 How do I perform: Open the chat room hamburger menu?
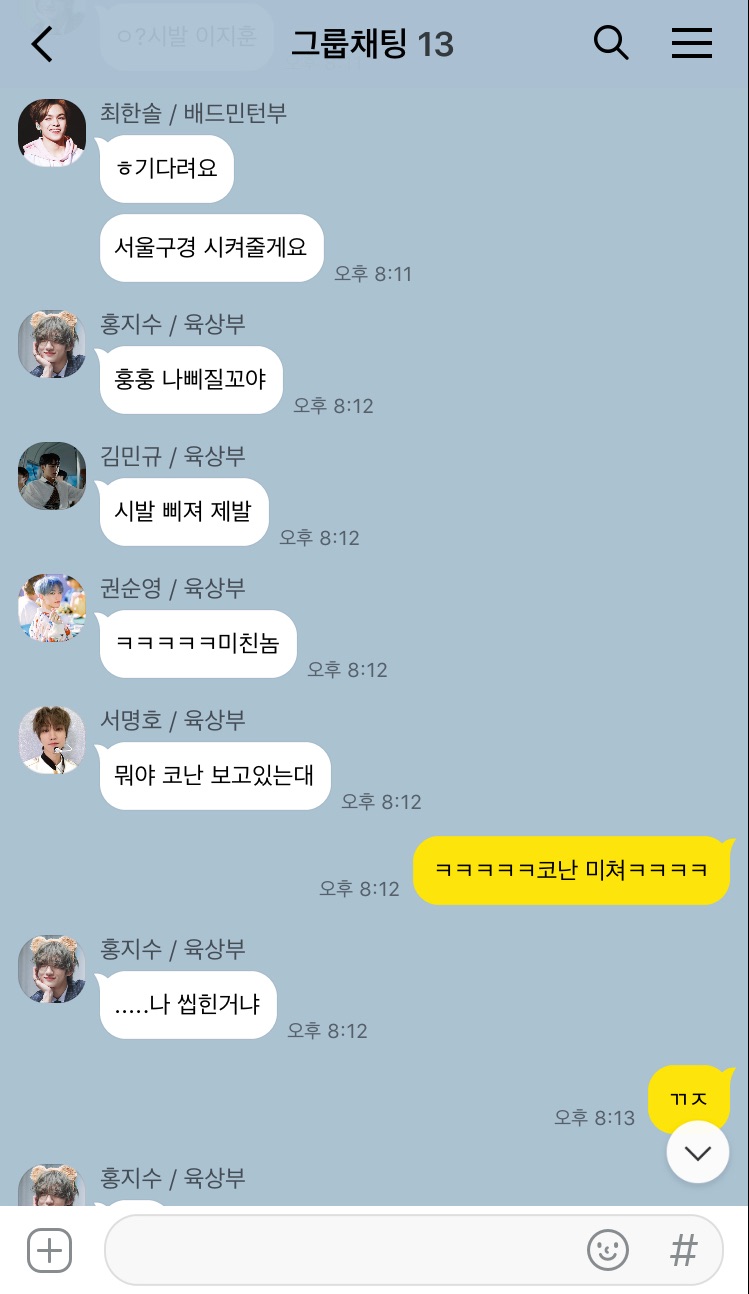click(691, 43)
